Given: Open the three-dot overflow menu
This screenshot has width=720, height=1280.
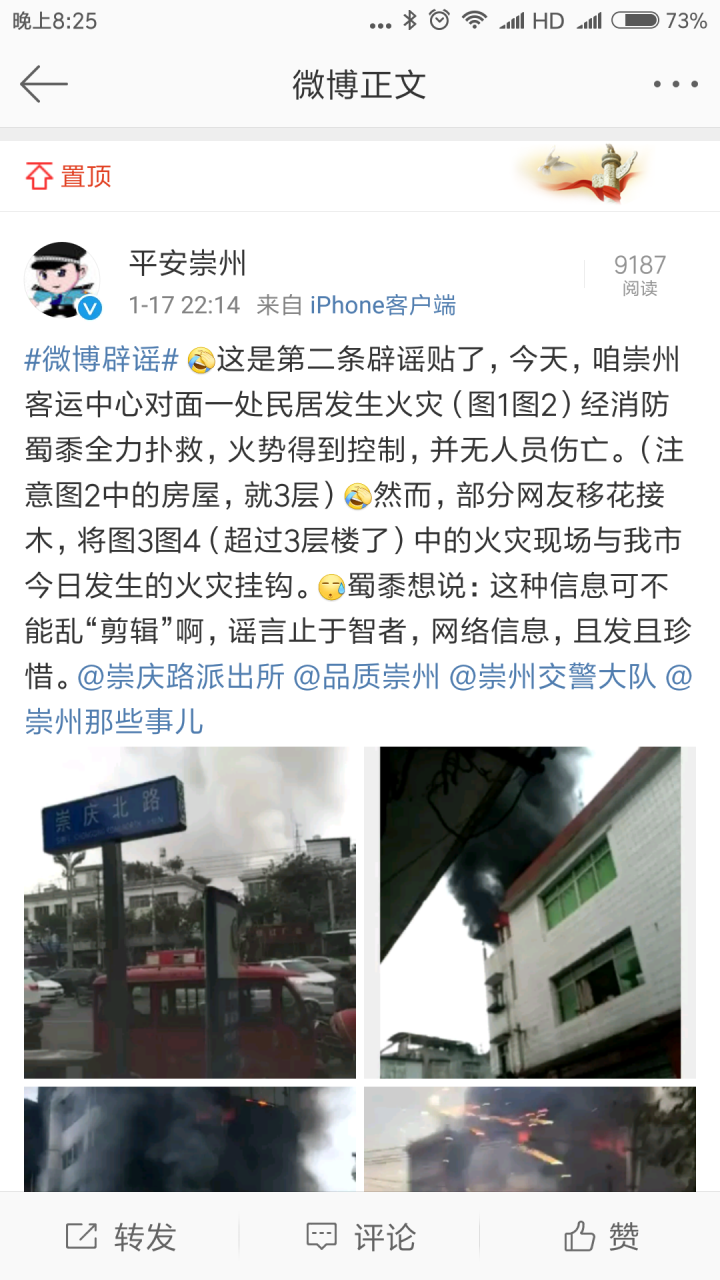Looking at the screenshot, I should pos(675,84).
